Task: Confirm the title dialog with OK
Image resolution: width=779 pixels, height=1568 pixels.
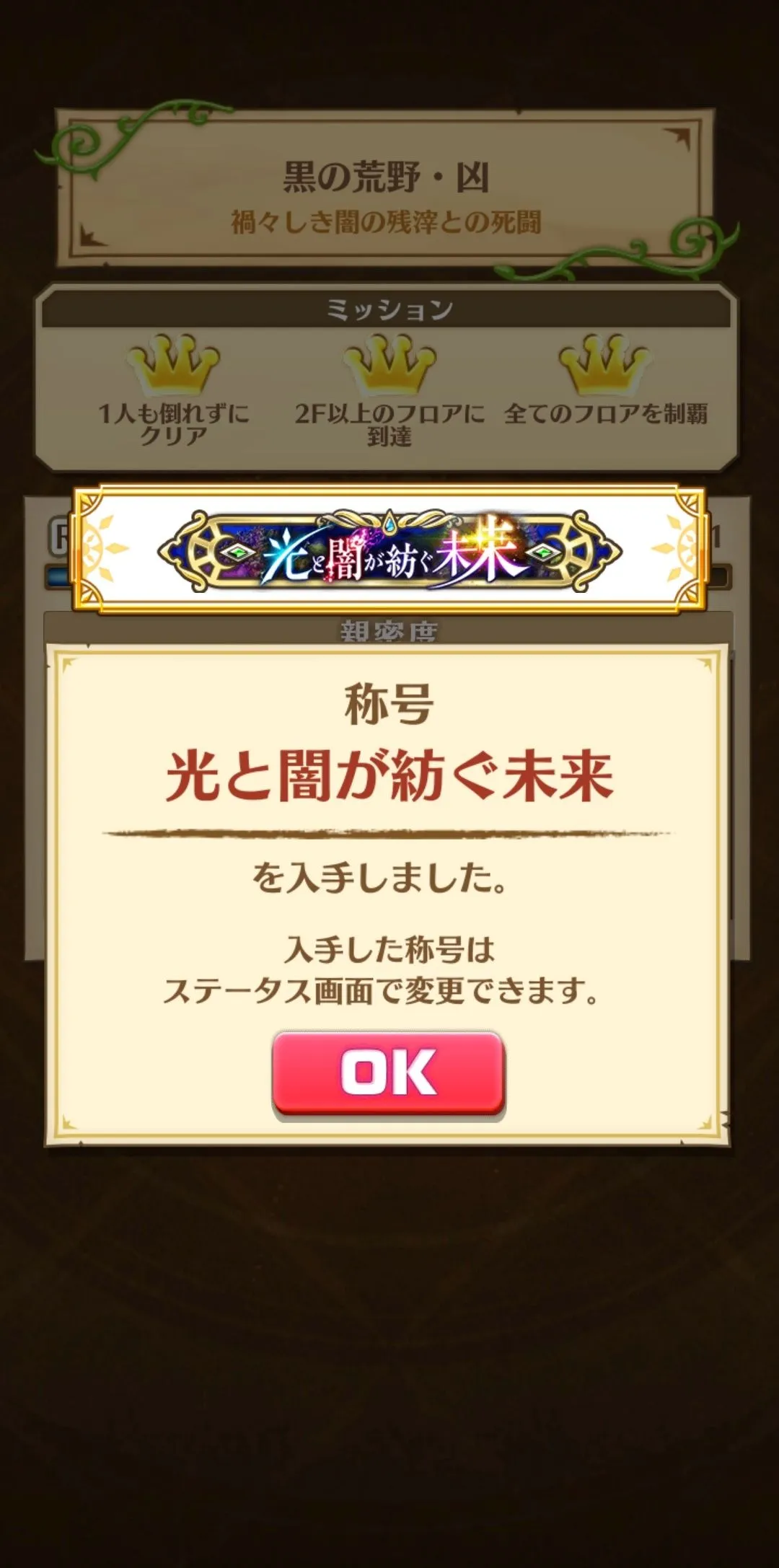Action: tap(388, 1073)
